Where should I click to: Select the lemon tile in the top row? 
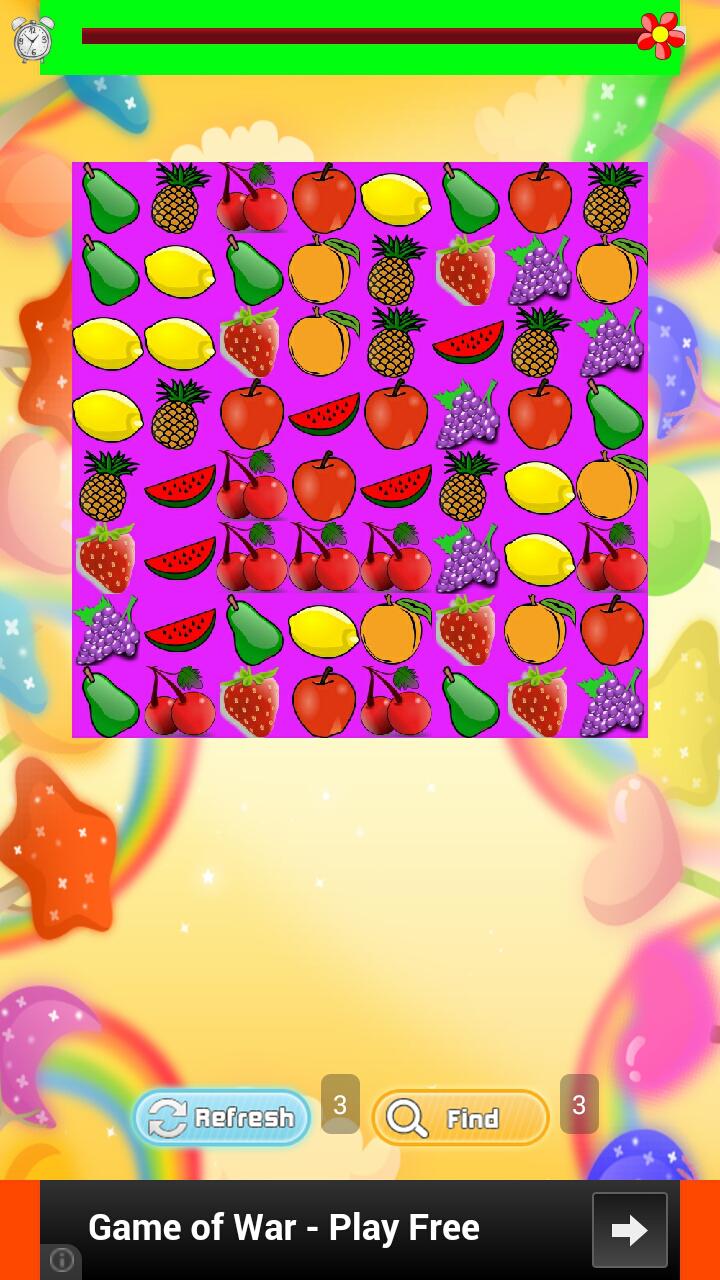coord(395,198)
